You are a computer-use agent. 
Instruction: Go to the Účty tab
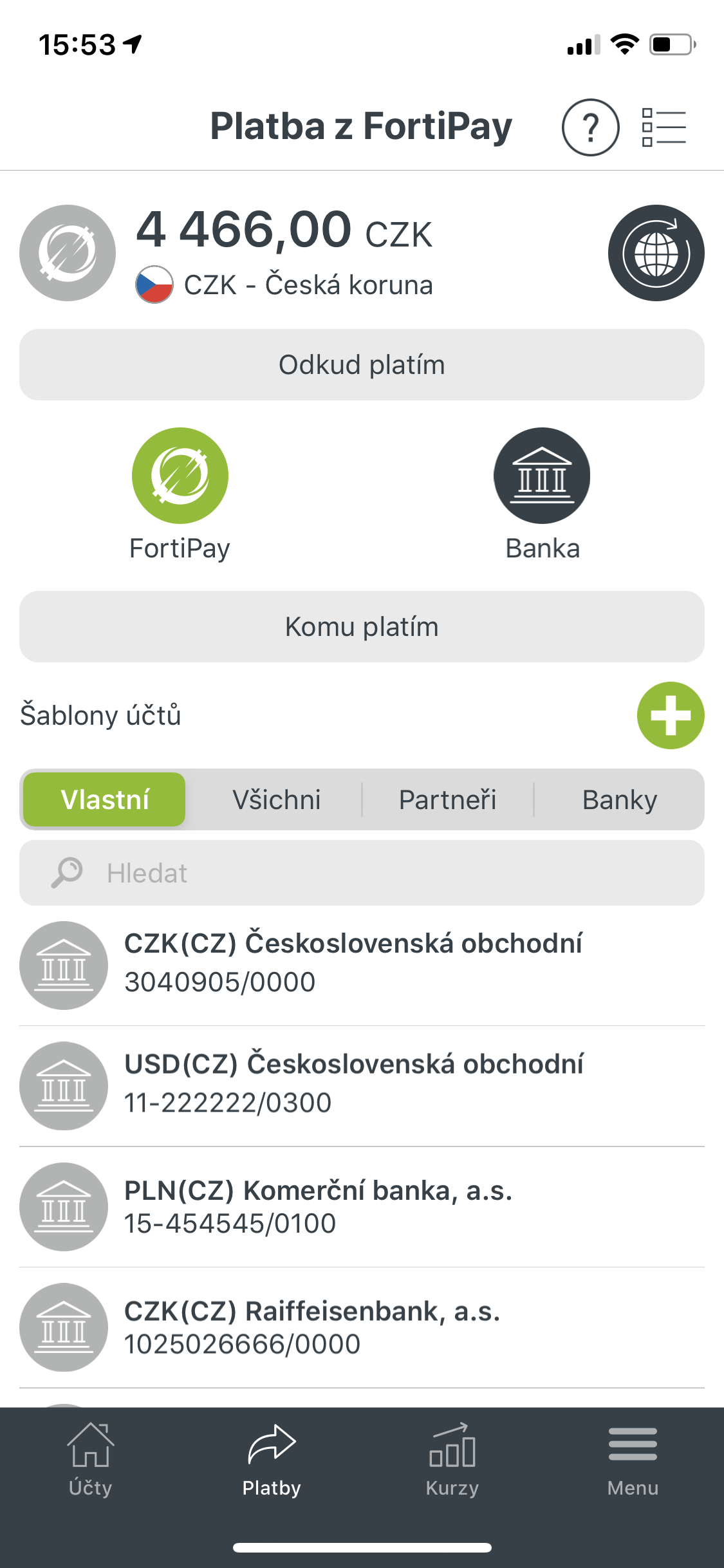(91, 1460)
